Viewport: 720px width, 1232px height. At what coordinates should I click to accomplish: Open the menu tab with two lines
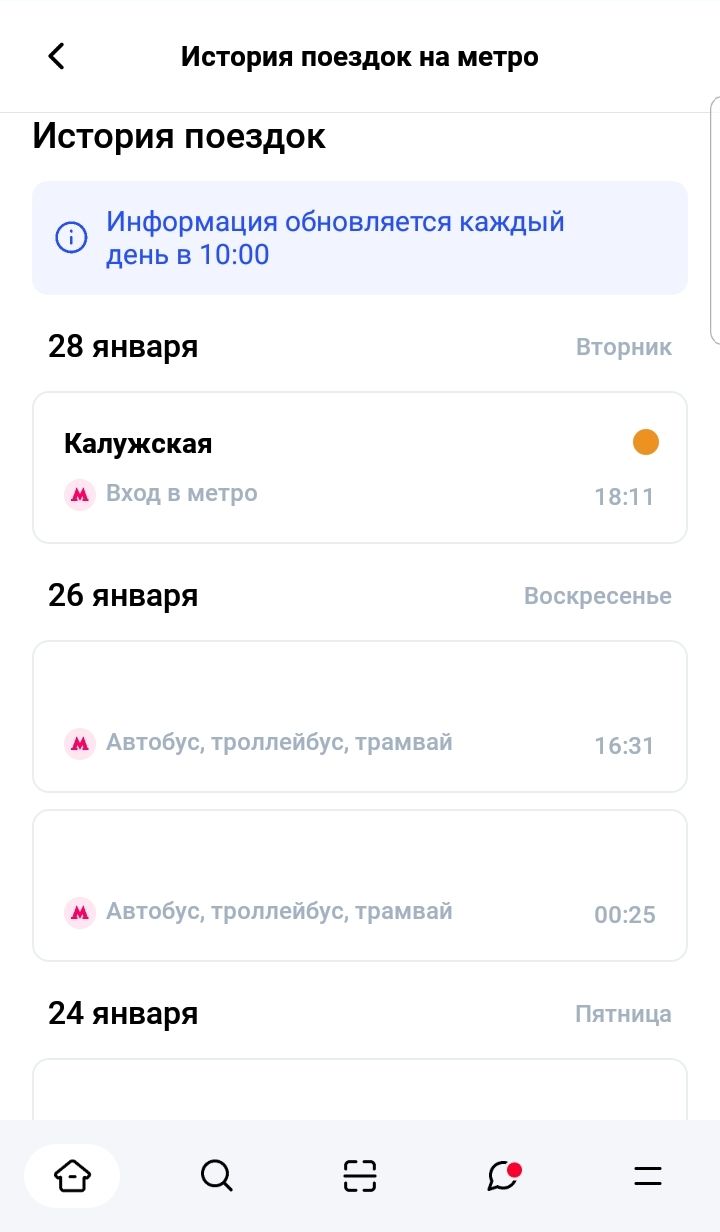[648, 1176]
